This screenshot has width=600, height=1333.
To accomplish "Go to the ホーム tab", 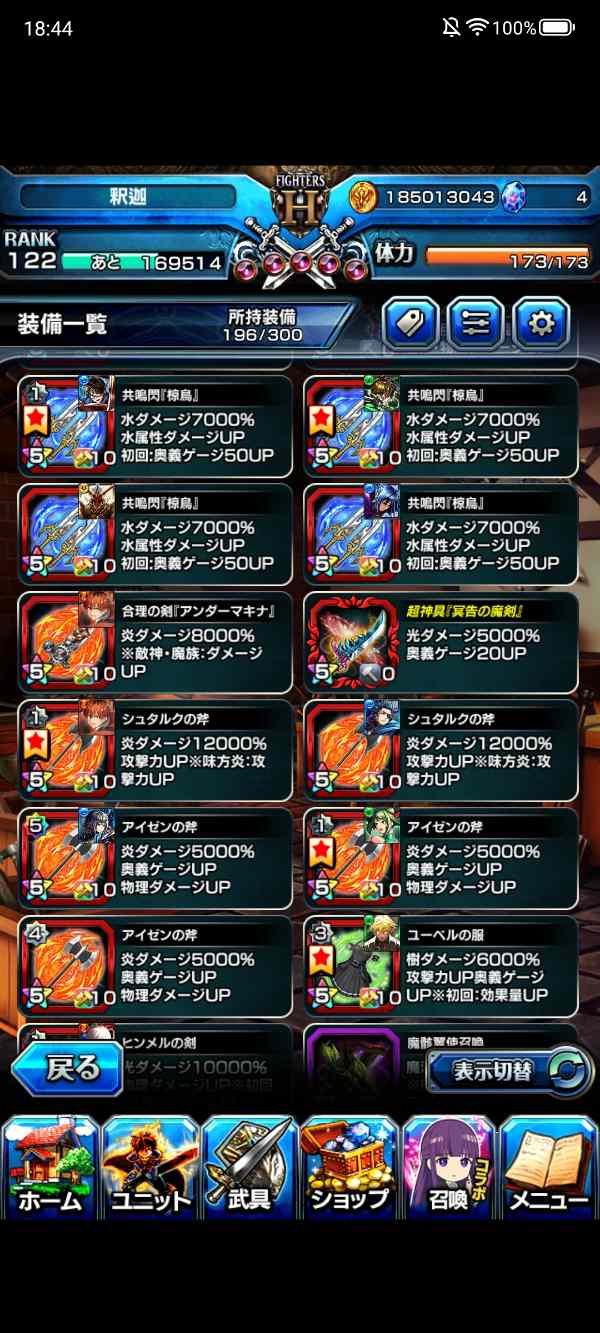I will 49,1166.
